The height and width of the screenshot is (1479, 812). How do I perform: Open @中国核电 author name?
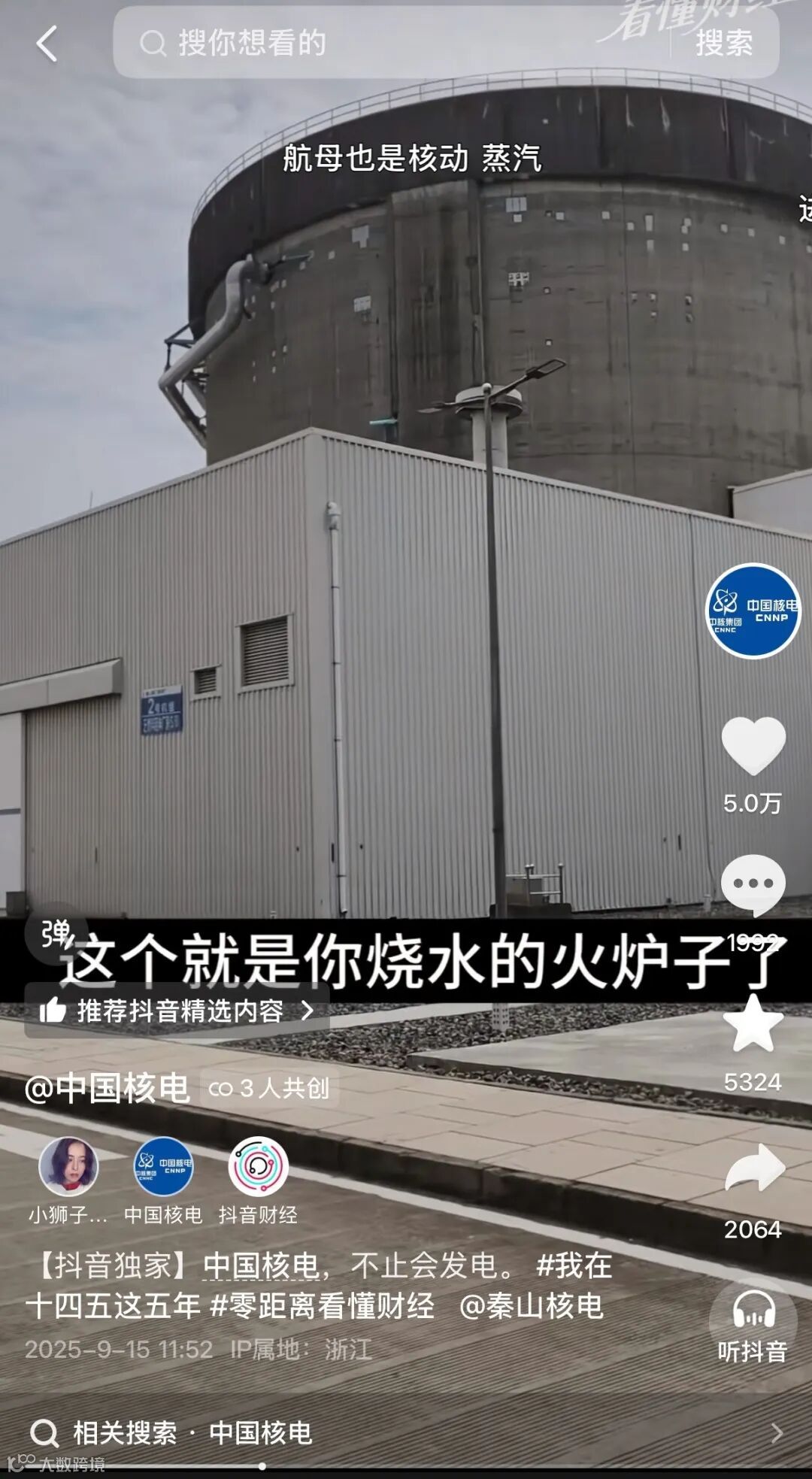point(107,1089)
